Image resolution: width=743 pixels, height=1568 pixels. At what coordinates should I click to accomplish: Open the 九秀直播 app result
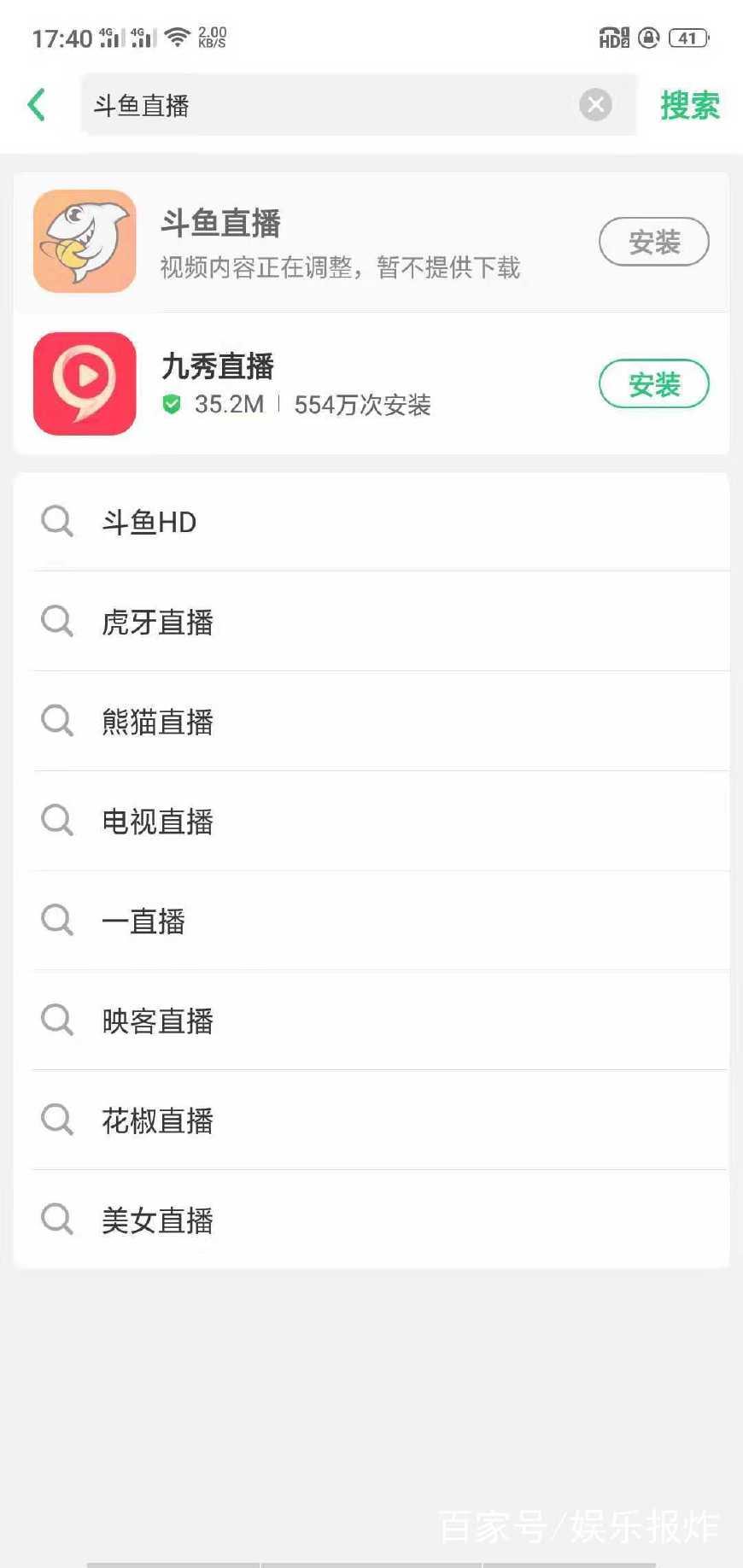point(342,384)
